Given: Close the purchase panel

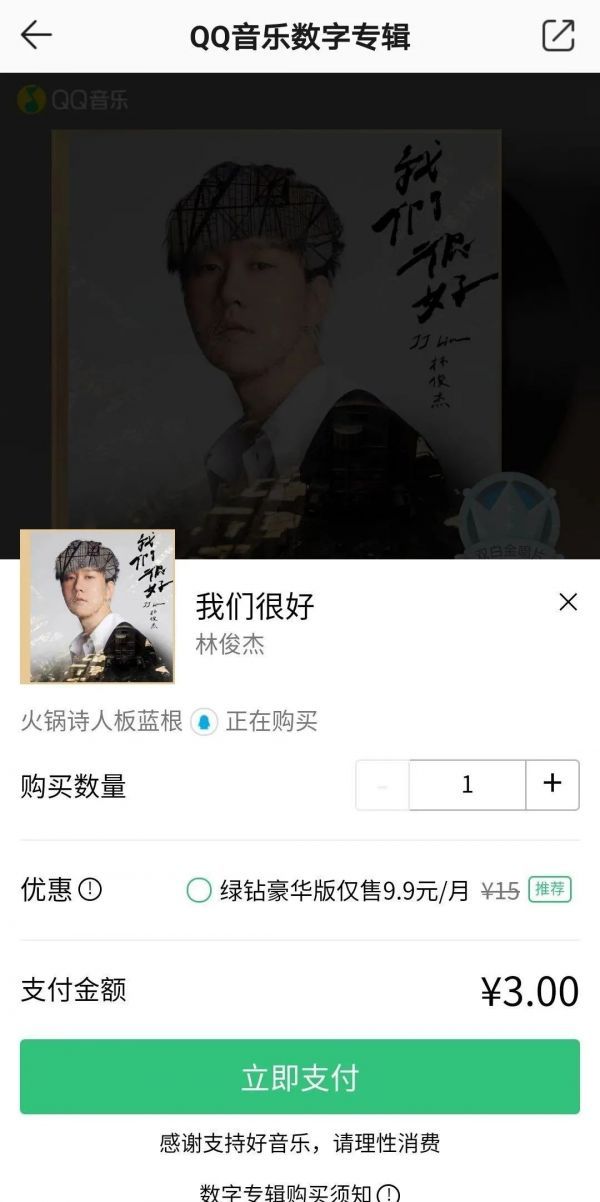Looking at the screenshot, I should (568, 602).
